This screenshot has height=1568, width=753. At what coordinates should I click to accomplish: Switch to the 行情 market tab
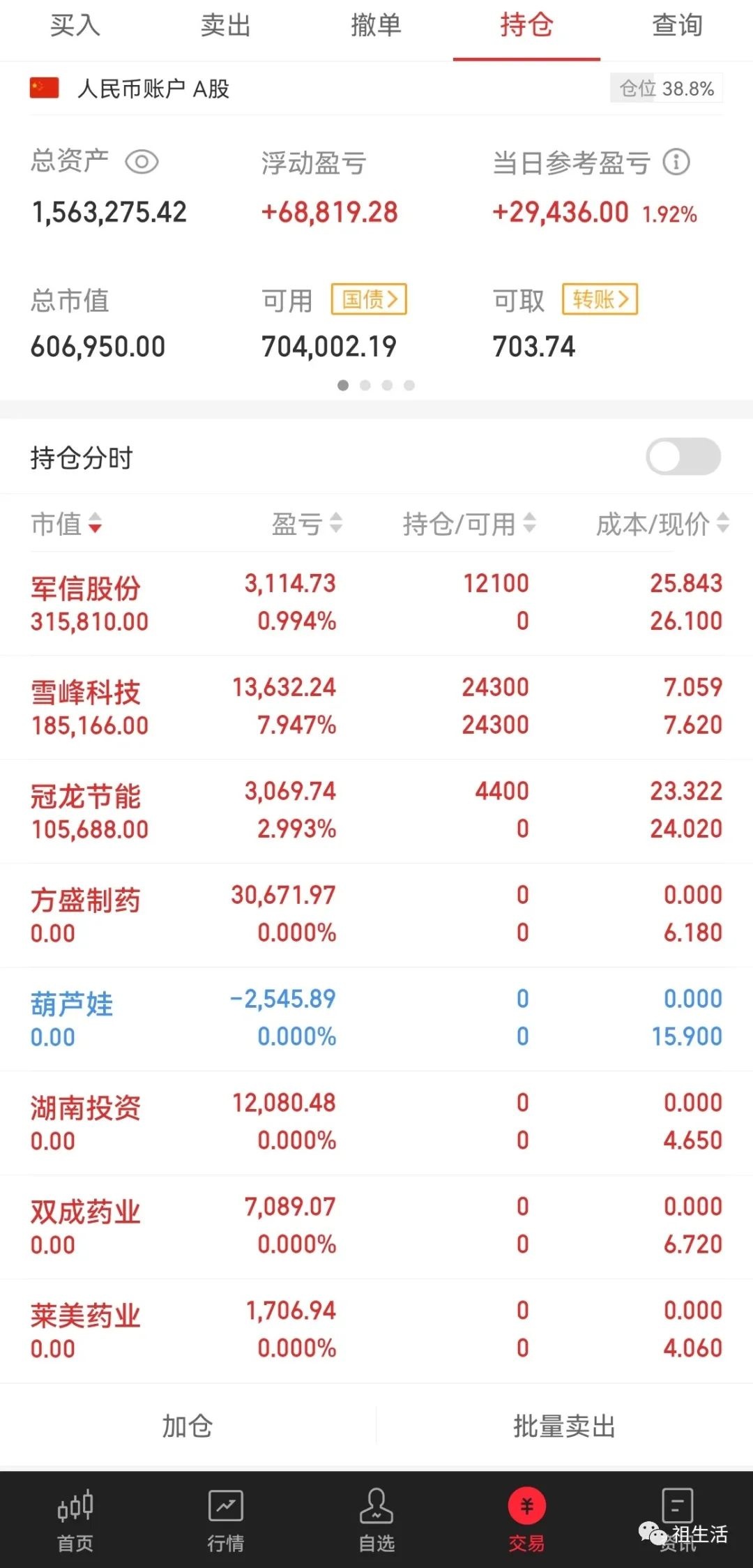click(x=225, y=1521)
